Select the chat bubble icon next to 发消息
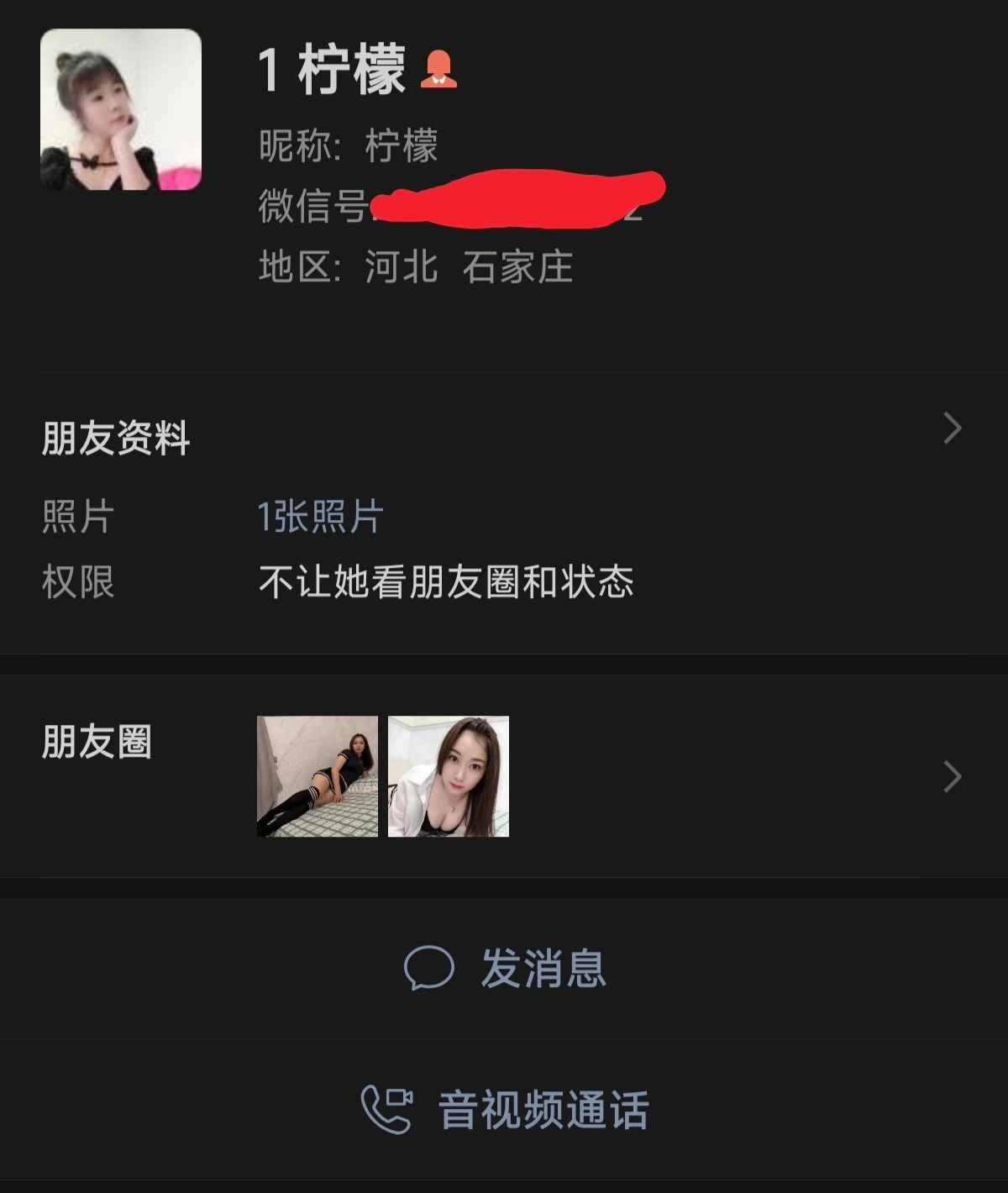This screenshot has height=1193, width=1008. (430, 968)
